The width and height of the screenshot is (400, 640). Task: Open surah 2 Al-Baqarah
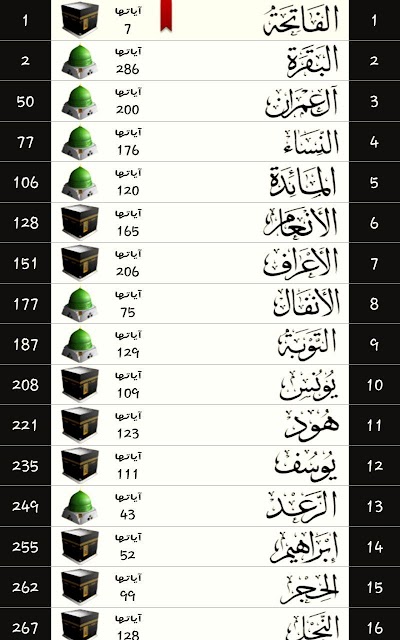pos(200,60)
